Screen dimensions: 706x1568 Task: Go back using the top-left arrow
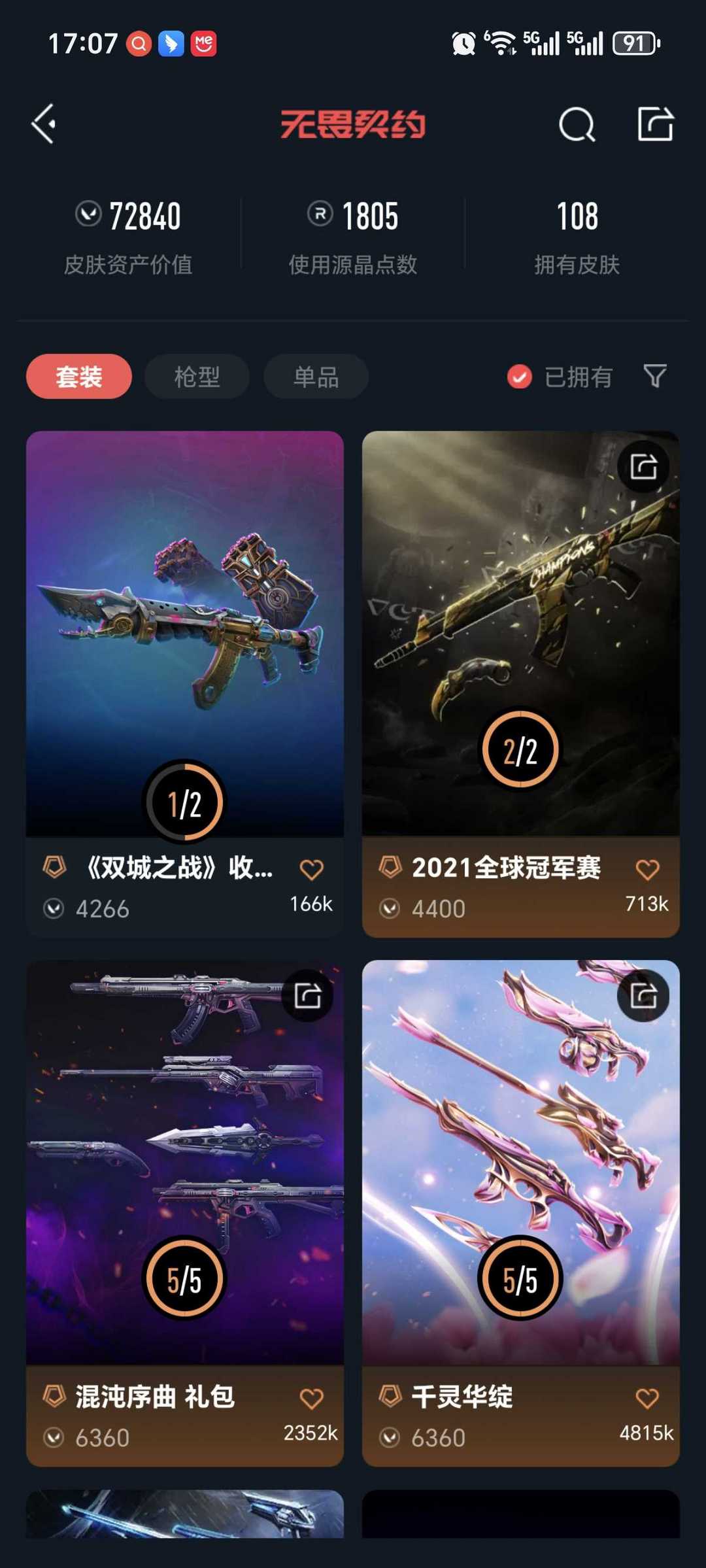click(x=44, y=124)
